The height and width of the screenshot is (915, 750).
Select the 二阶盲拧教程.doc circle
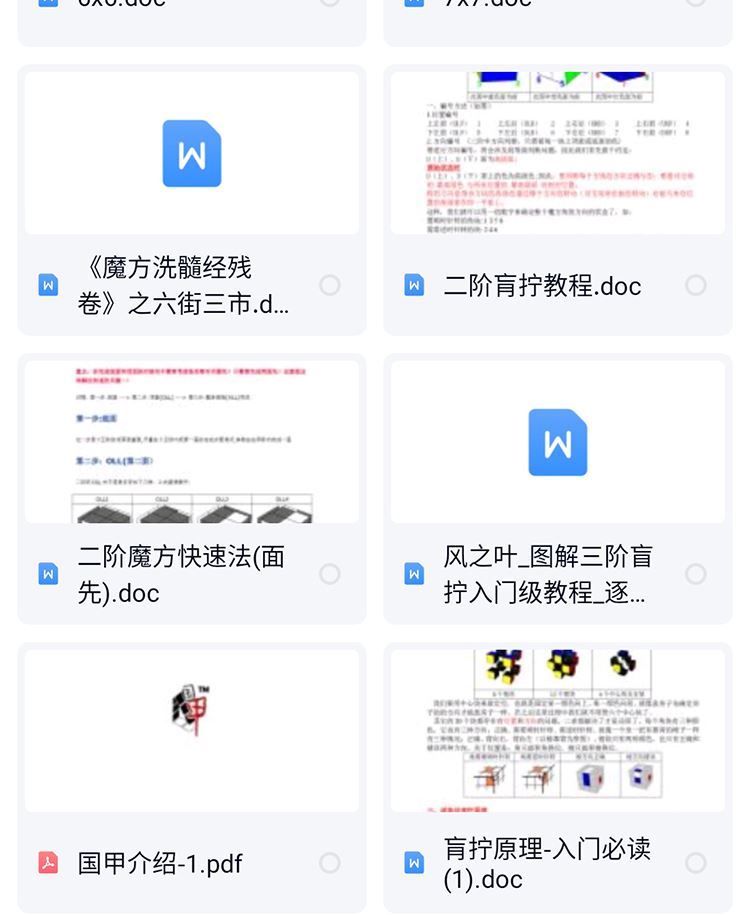tap(696, 286)
